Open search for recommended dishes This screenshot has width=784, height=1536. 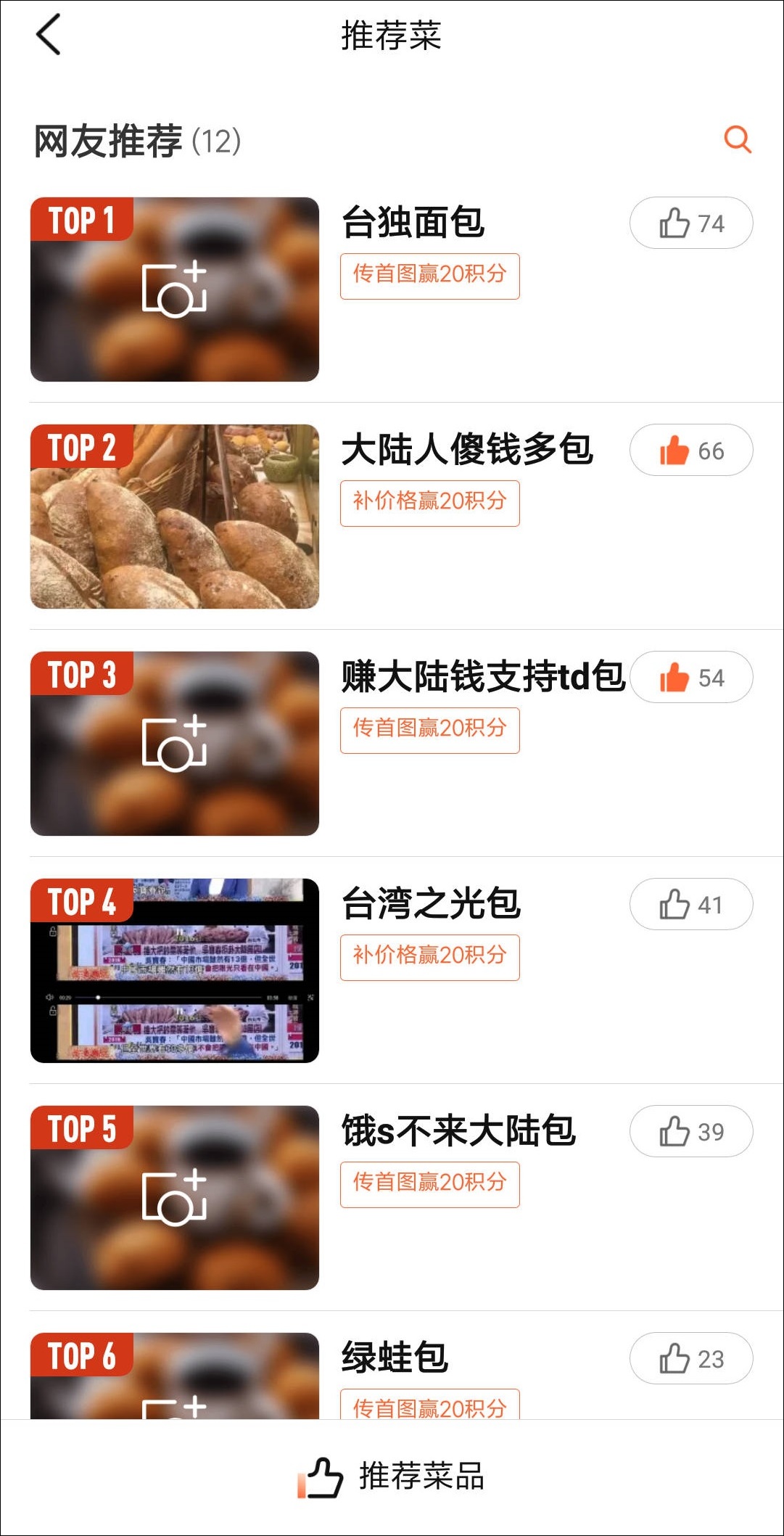(738, 139)
